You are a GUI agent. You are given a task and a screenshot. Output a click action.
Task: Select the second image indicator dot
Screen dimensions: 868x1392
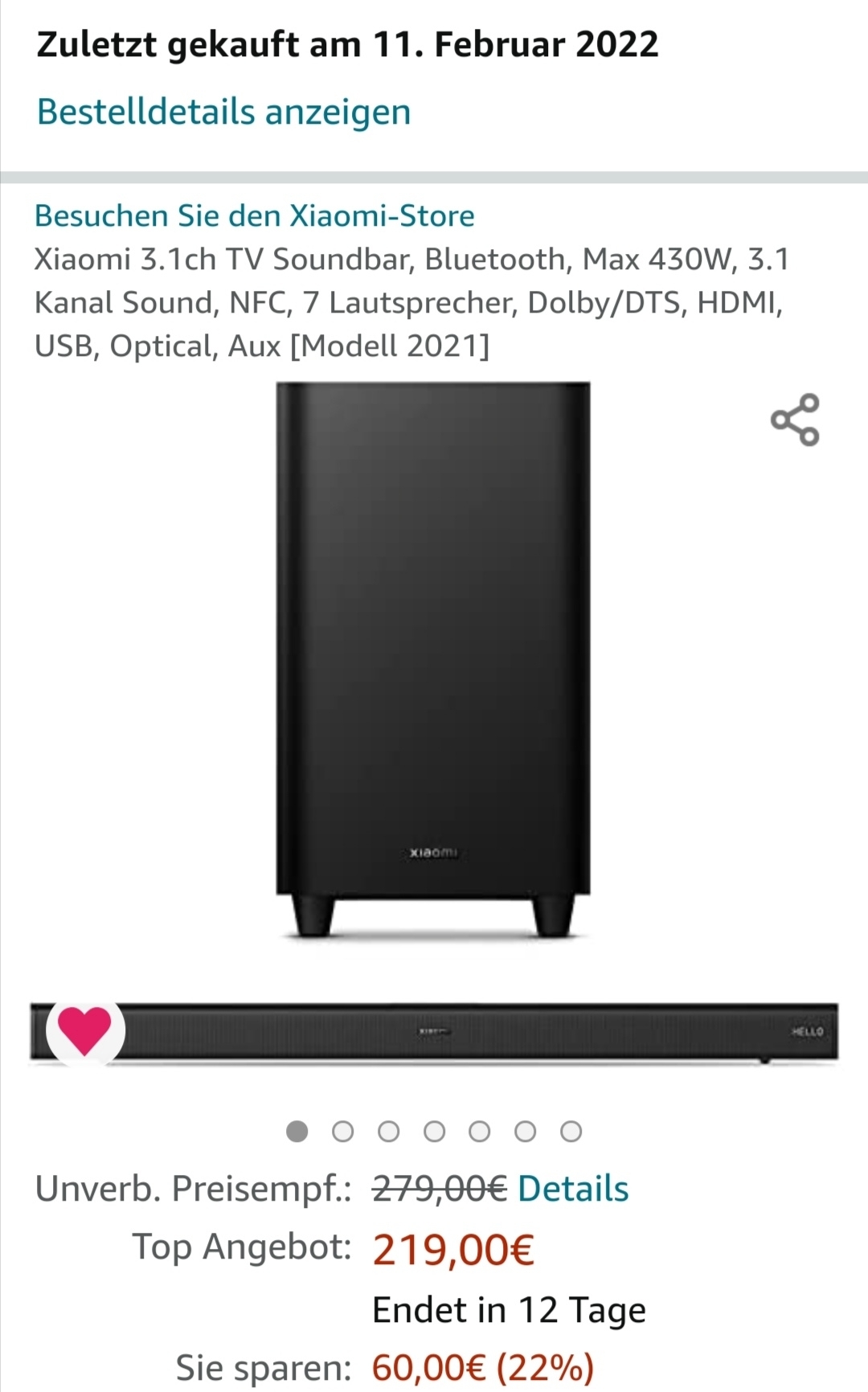pos(343,1132)
